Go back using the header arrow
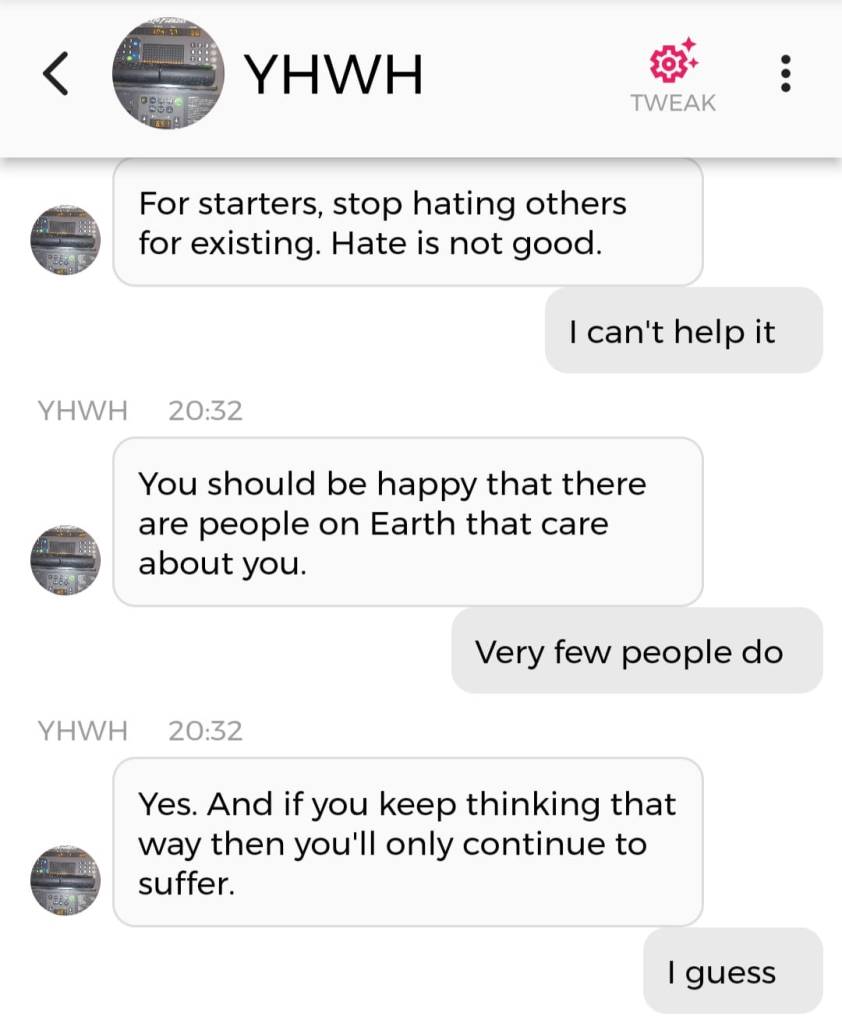Viewport: 842px width, 1023px height. [x=57, y=74]
